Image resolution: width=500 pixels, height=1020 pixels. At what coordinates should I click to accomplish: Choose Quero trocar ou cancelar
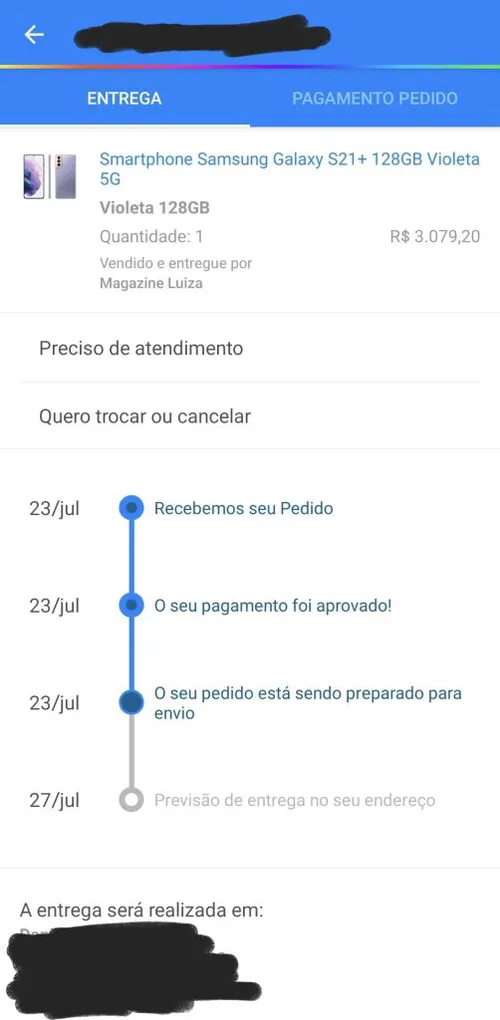250,416
